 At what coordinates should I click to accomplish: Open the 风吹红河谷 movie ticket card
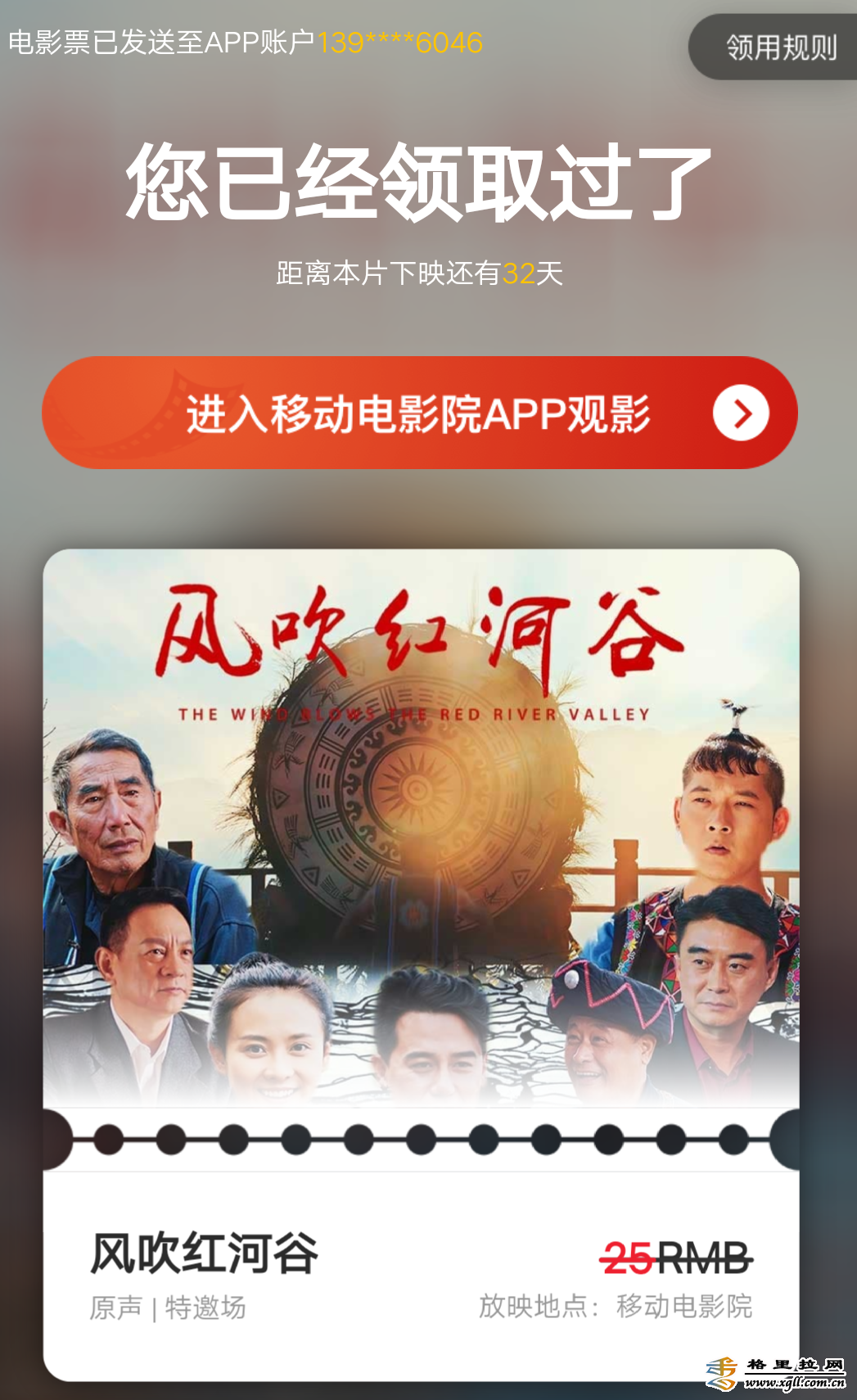pyautogui.click(x=421, y=964)
